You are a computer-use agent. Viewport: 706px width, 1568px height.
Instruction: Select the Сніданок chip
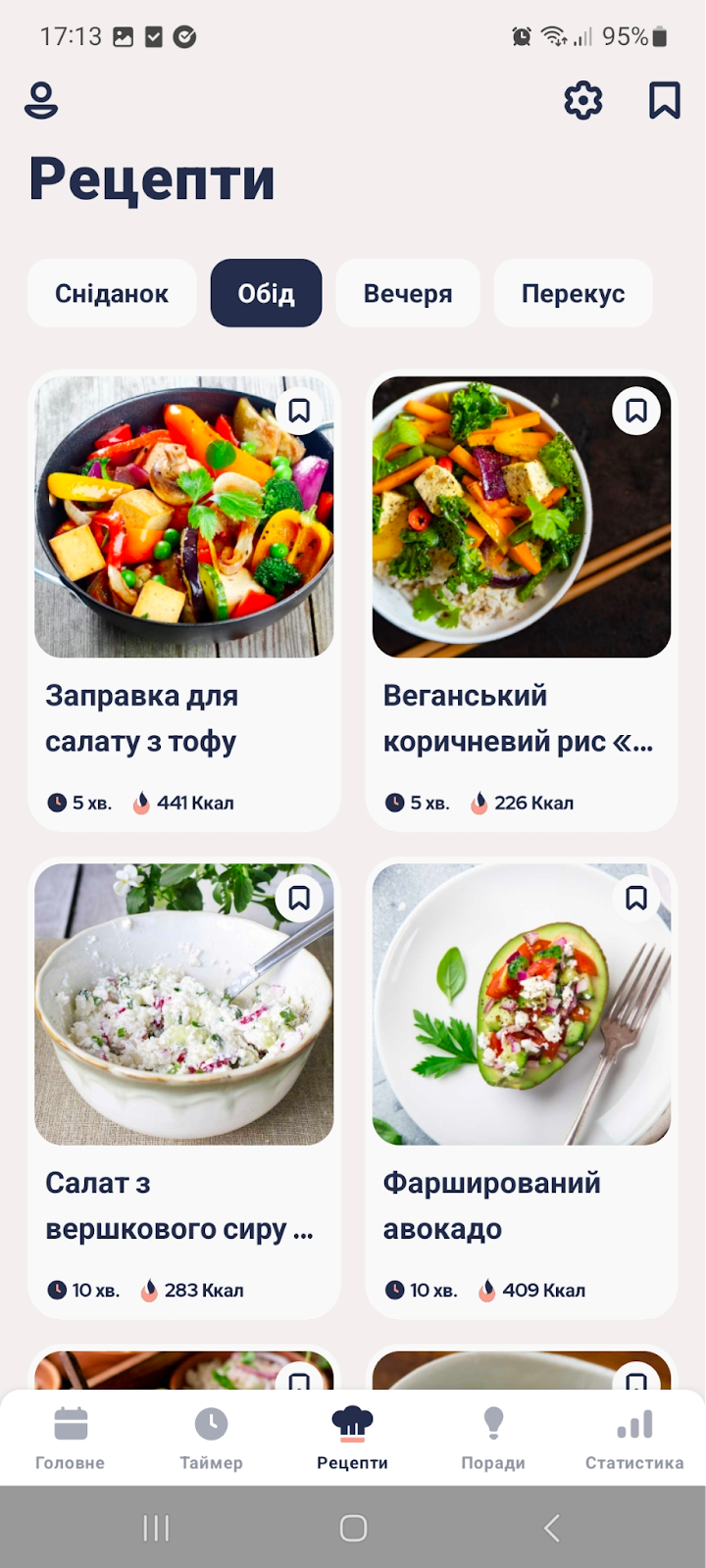tap(112, 293)
